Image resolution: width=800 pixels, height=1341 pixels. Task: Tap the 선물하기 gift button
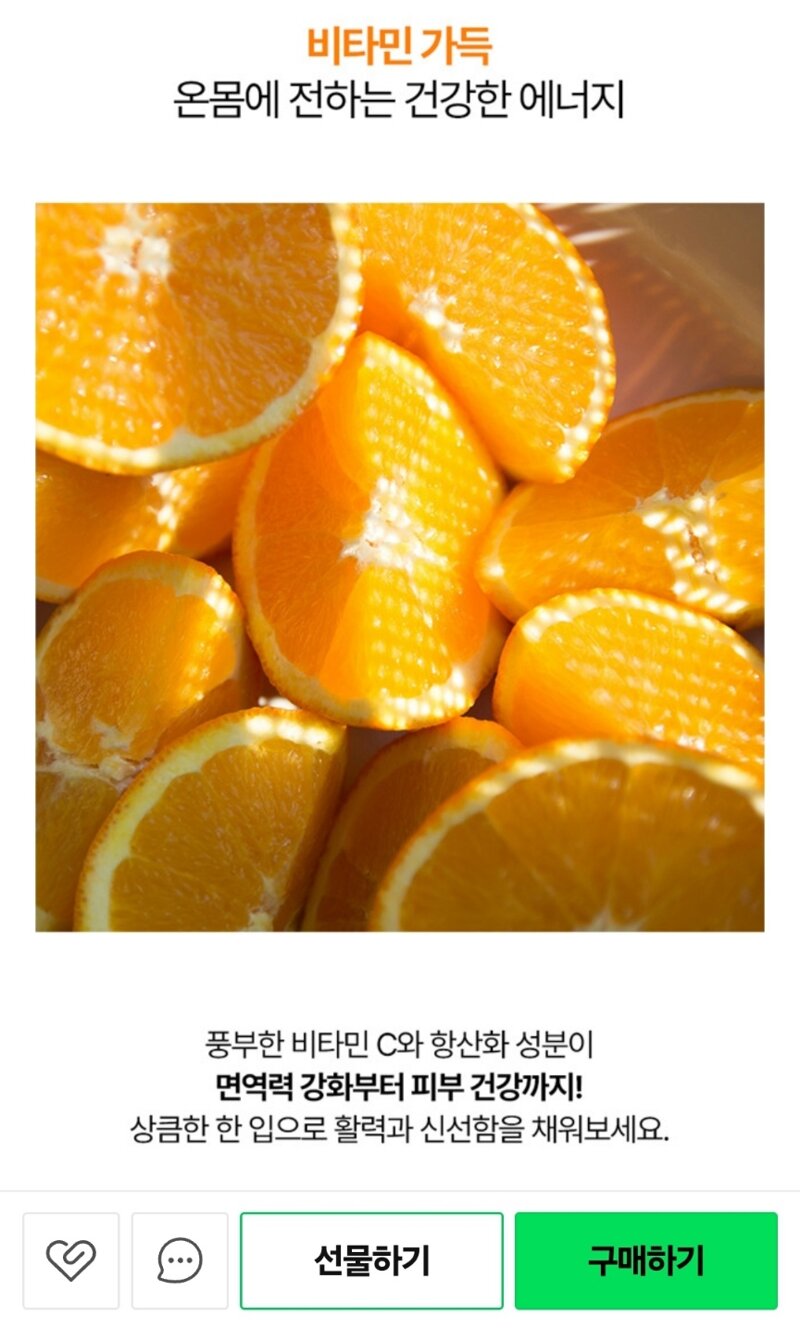tap(371, 1261)
